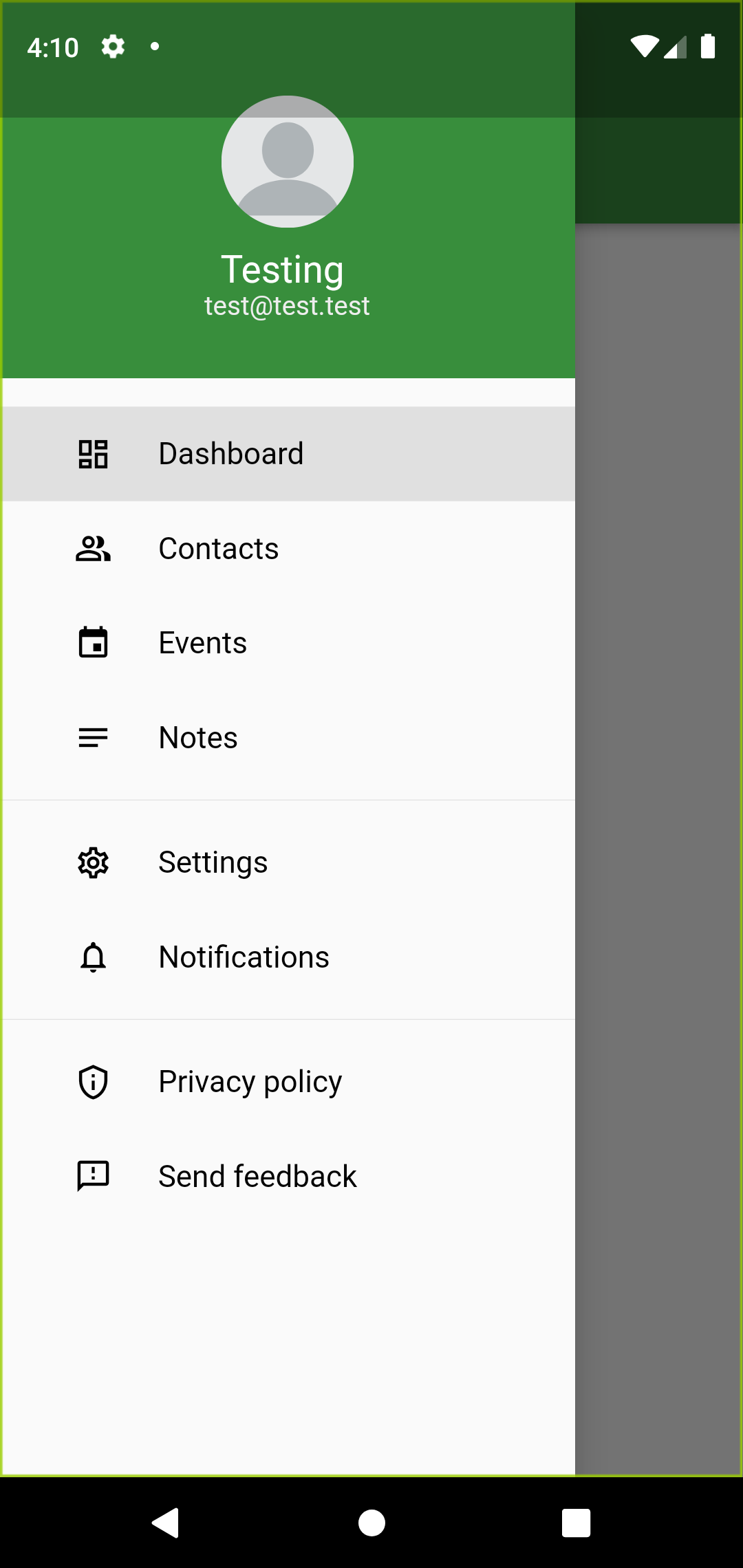The width and height of the screenshot is (743, 1568).
Task: Select Dashboard in the drawer
Action: [288, 454]
